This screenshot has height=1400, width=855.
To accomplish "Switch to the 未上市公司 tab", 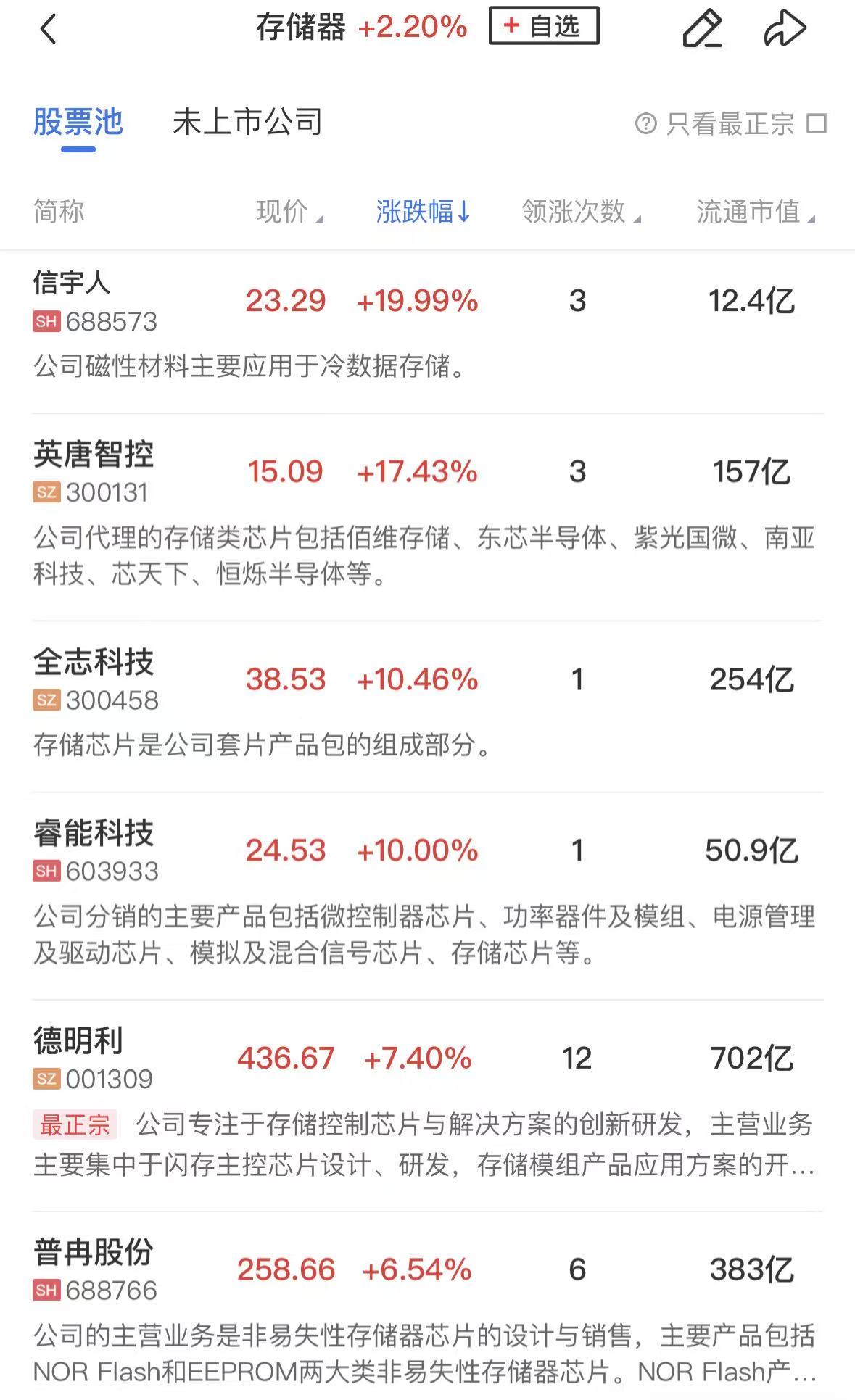I will click(247, 122).
